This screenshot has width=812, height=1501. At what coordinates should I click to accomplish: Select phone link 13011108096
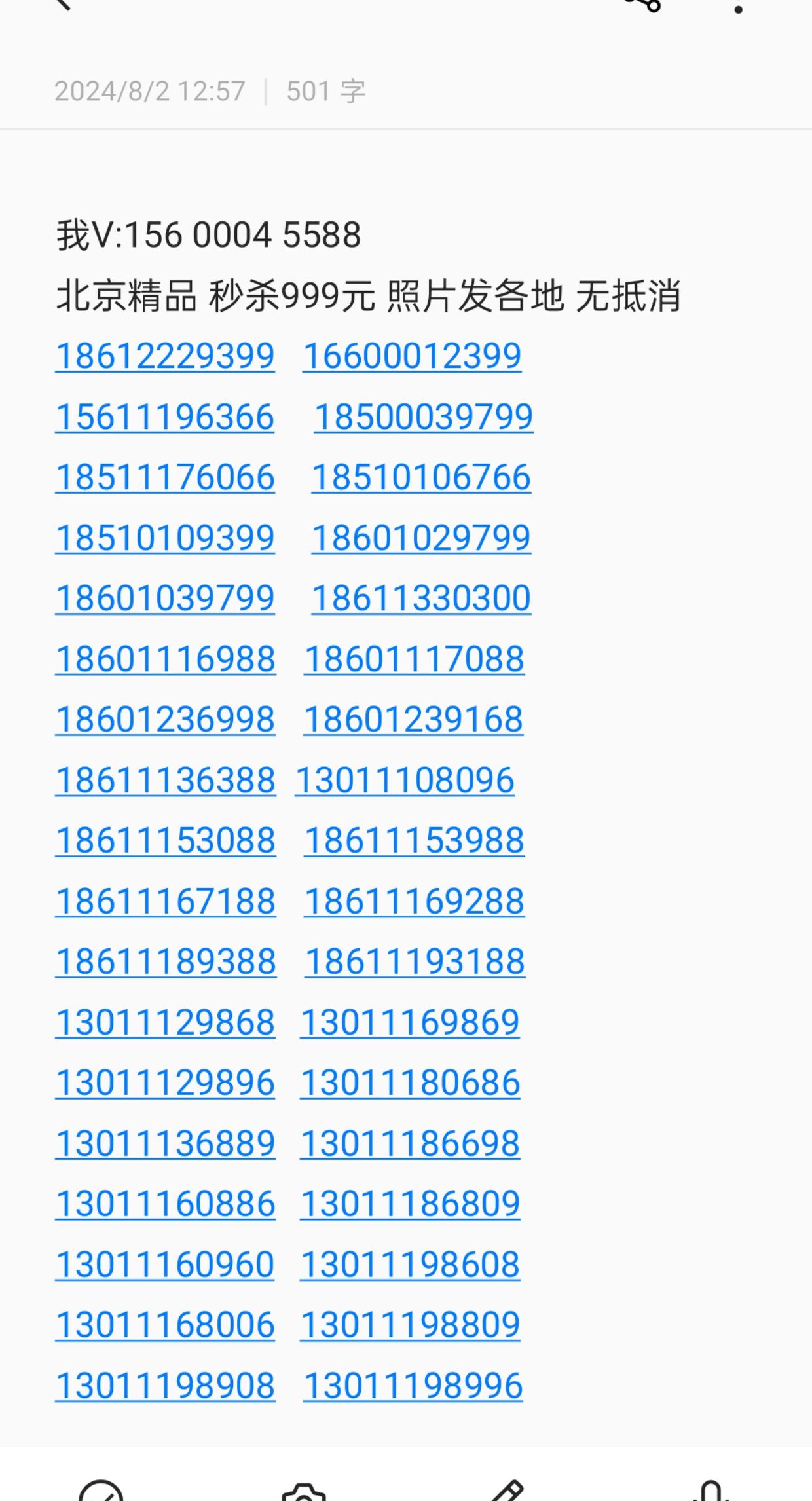click(x=405, y=781)
